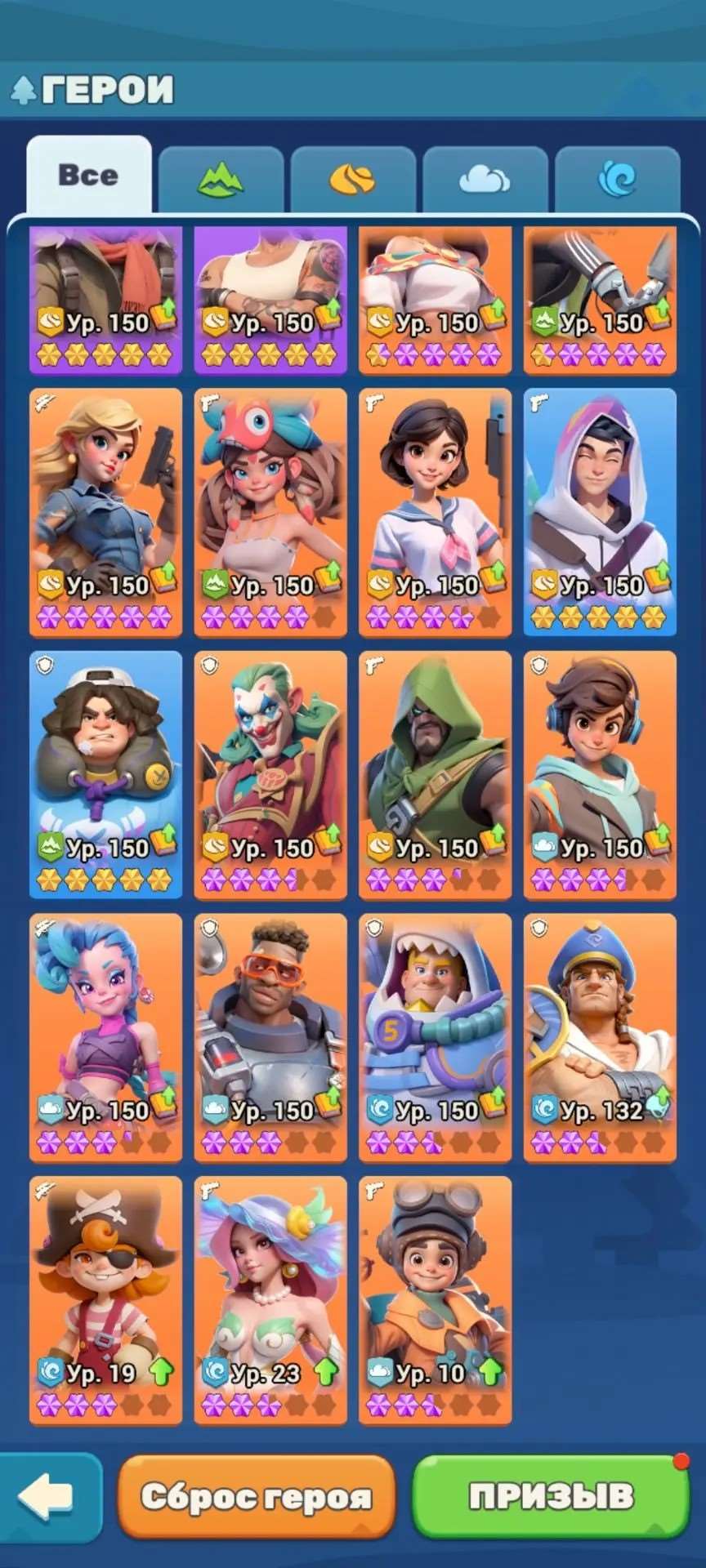
Task: Open the blonde girl with pistol card
Action: (x=106, y=512)
